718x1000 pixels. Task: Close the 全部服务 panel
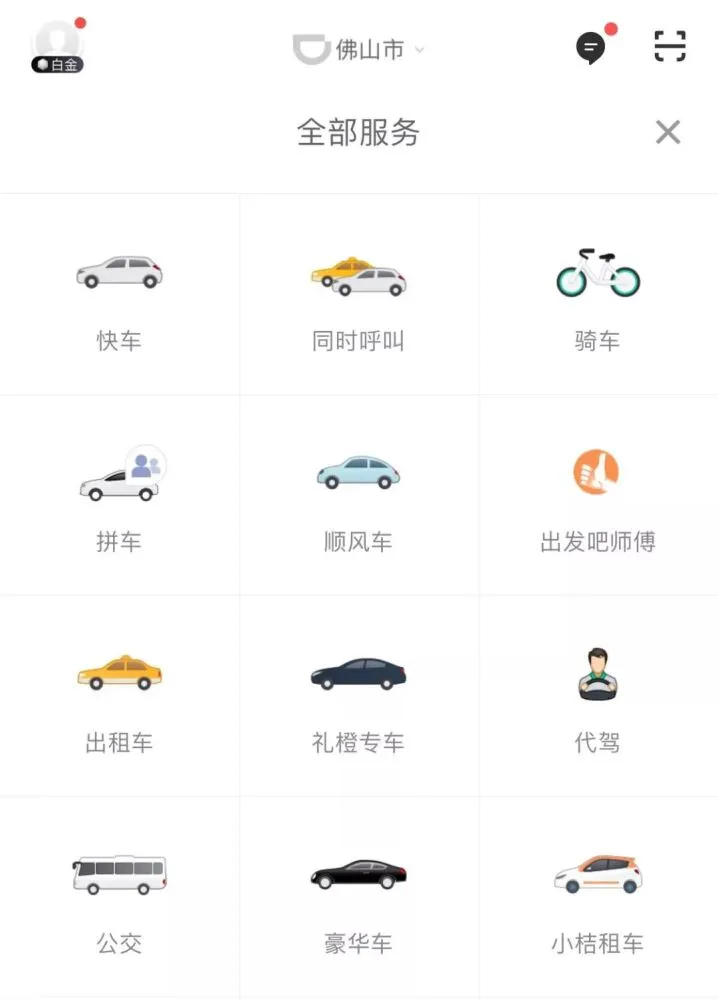pyautogui.click(x=667, y=132)
